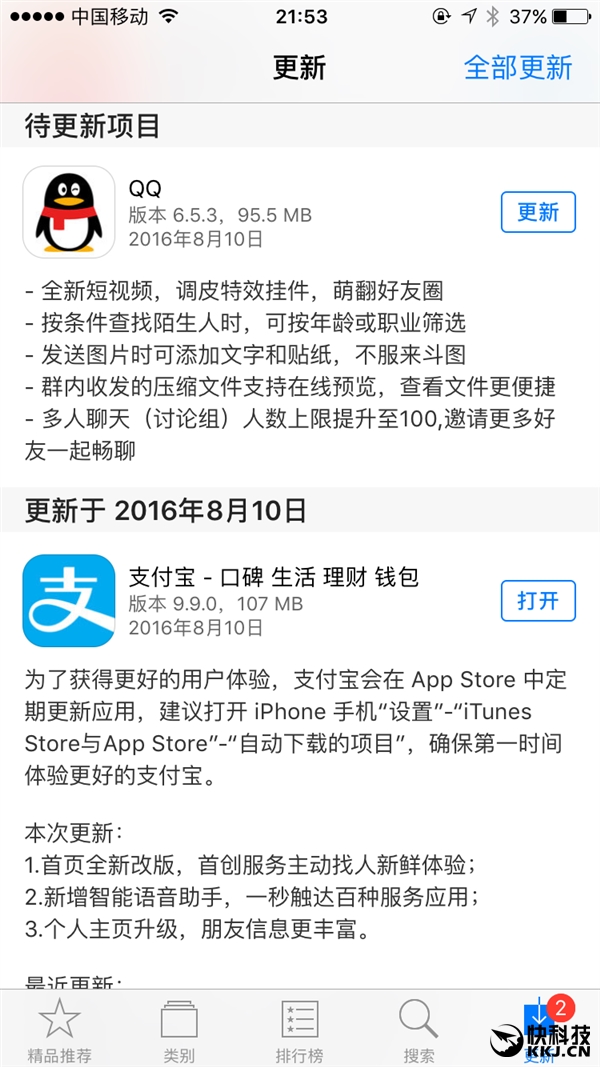Tap 全部更新 to update all apps
600x1067 pixels.
pyautogui.click(x=518, y=67)
